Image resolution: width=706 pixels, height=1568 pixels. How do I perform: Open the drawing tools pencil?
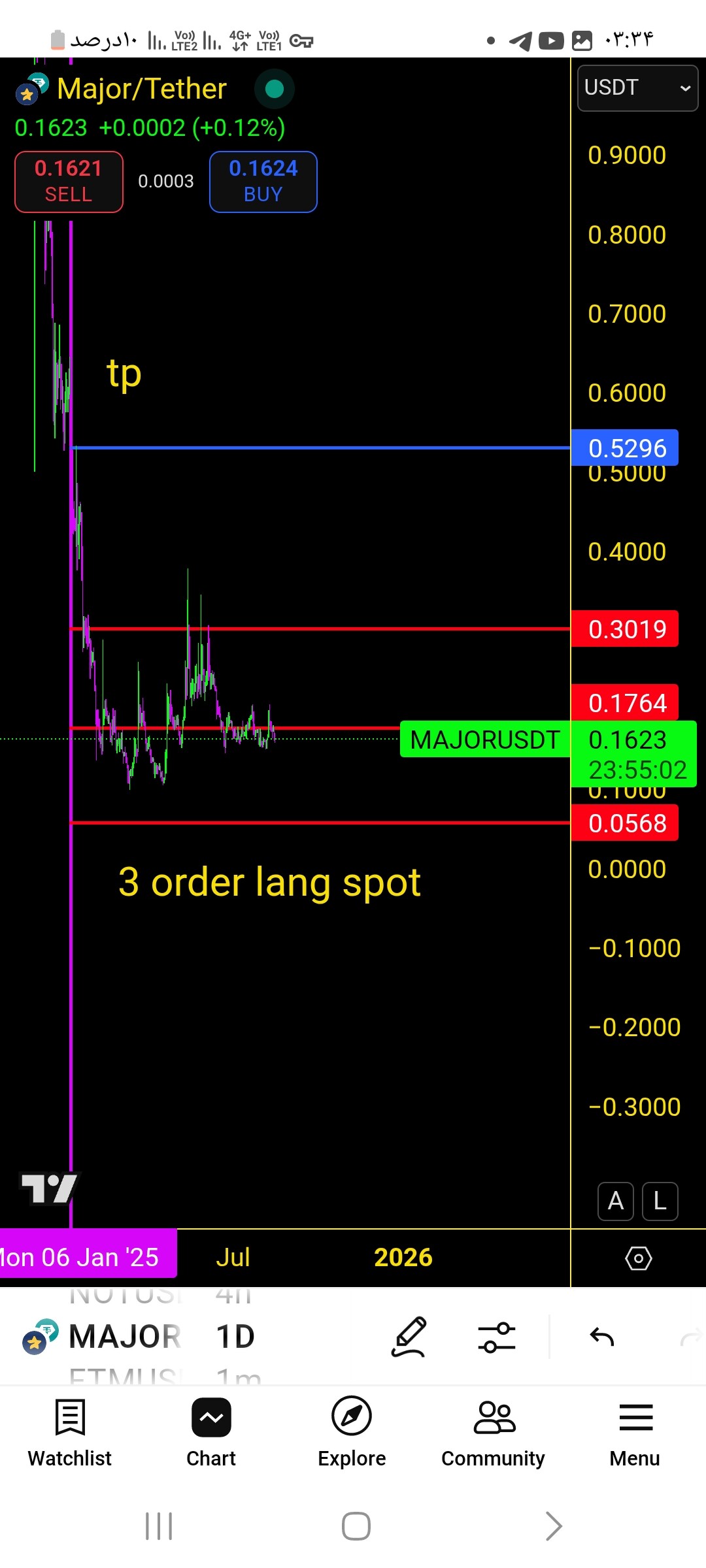pos(409,1337)
